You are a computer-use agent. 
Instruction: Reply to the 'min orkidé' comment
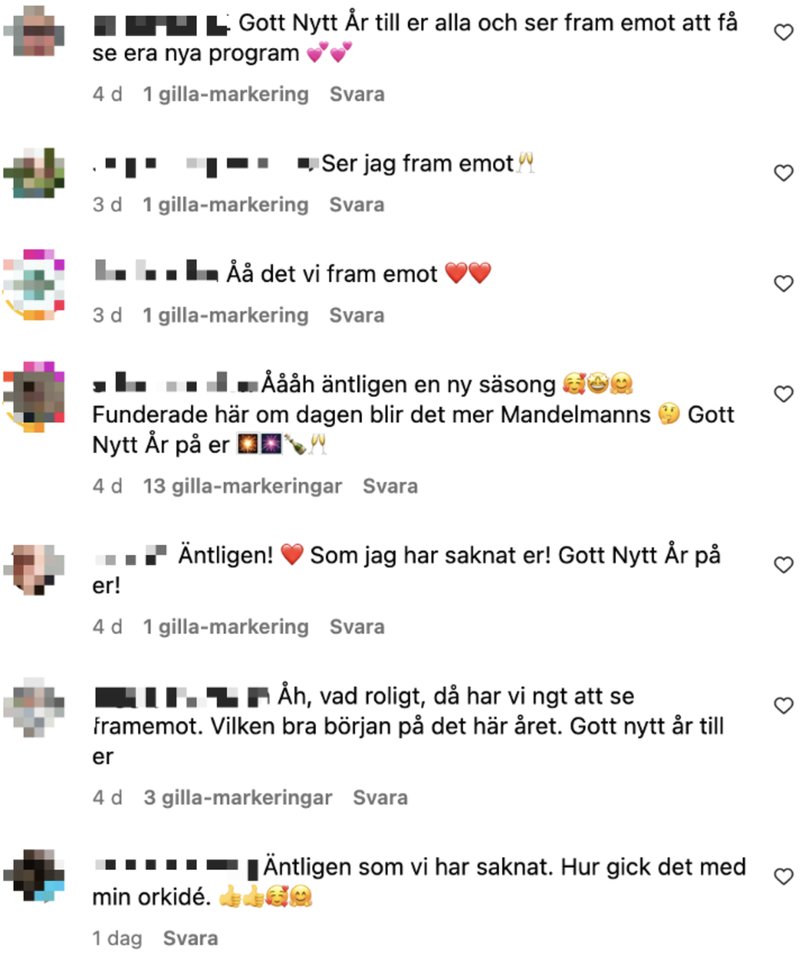tap(190, 939)
